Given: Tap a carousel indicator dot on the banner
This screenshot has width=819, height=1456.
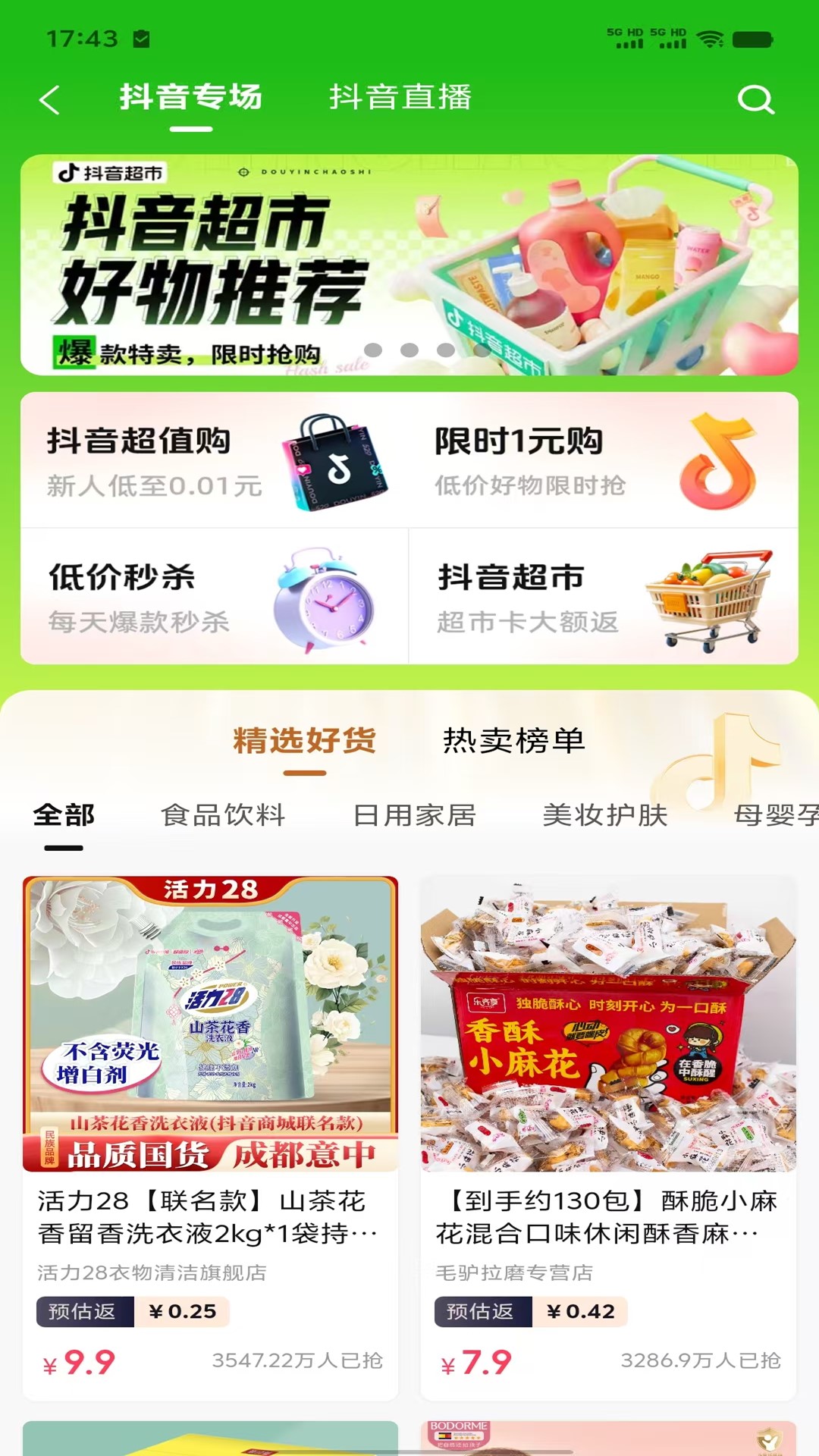Looking at the screenshot, I should [409, 351].
